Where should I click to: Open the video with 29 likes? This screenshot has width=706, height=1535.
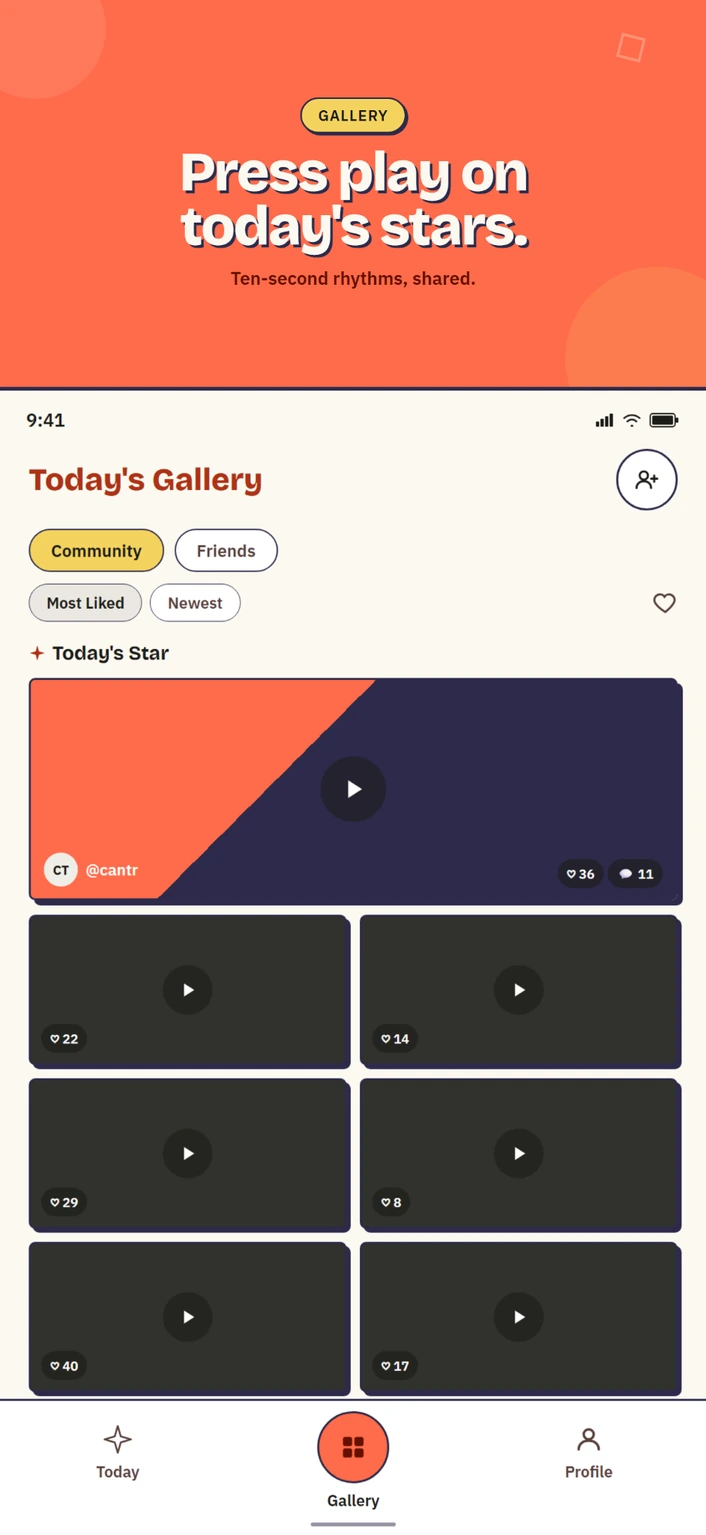coord(188,1153)
